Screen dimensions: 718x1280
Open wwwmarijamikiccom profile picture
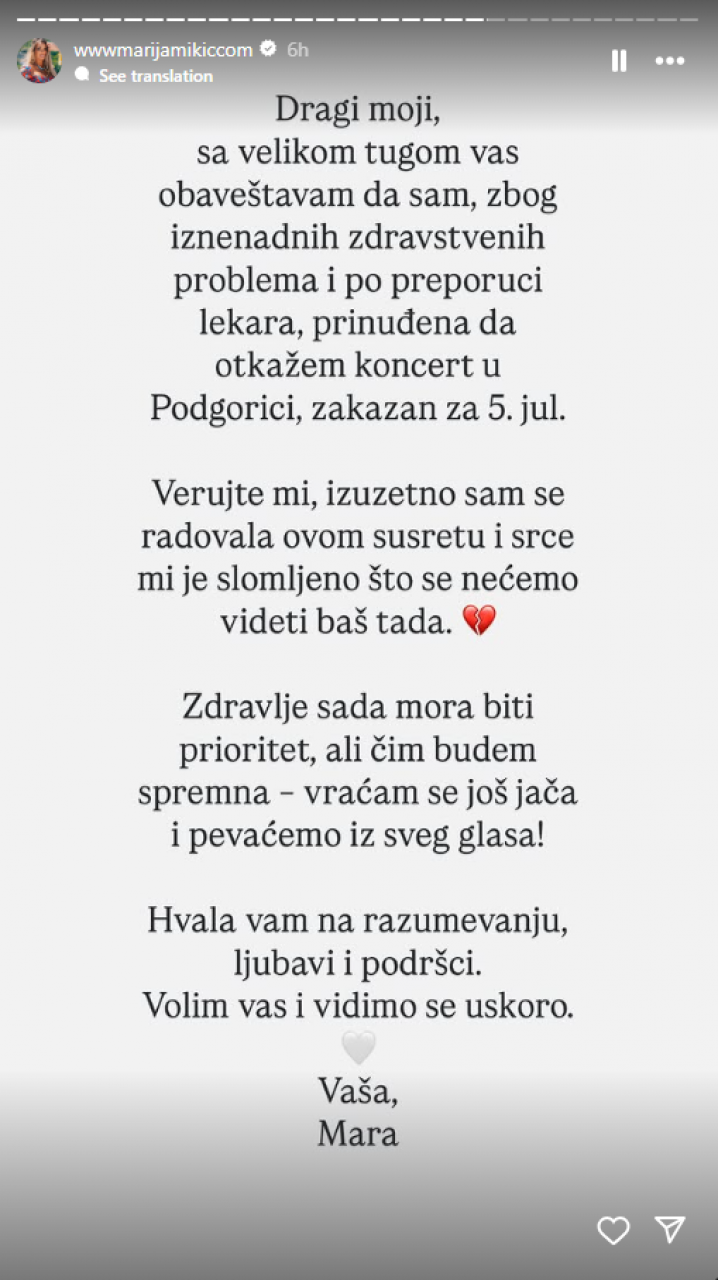[39, 61]
